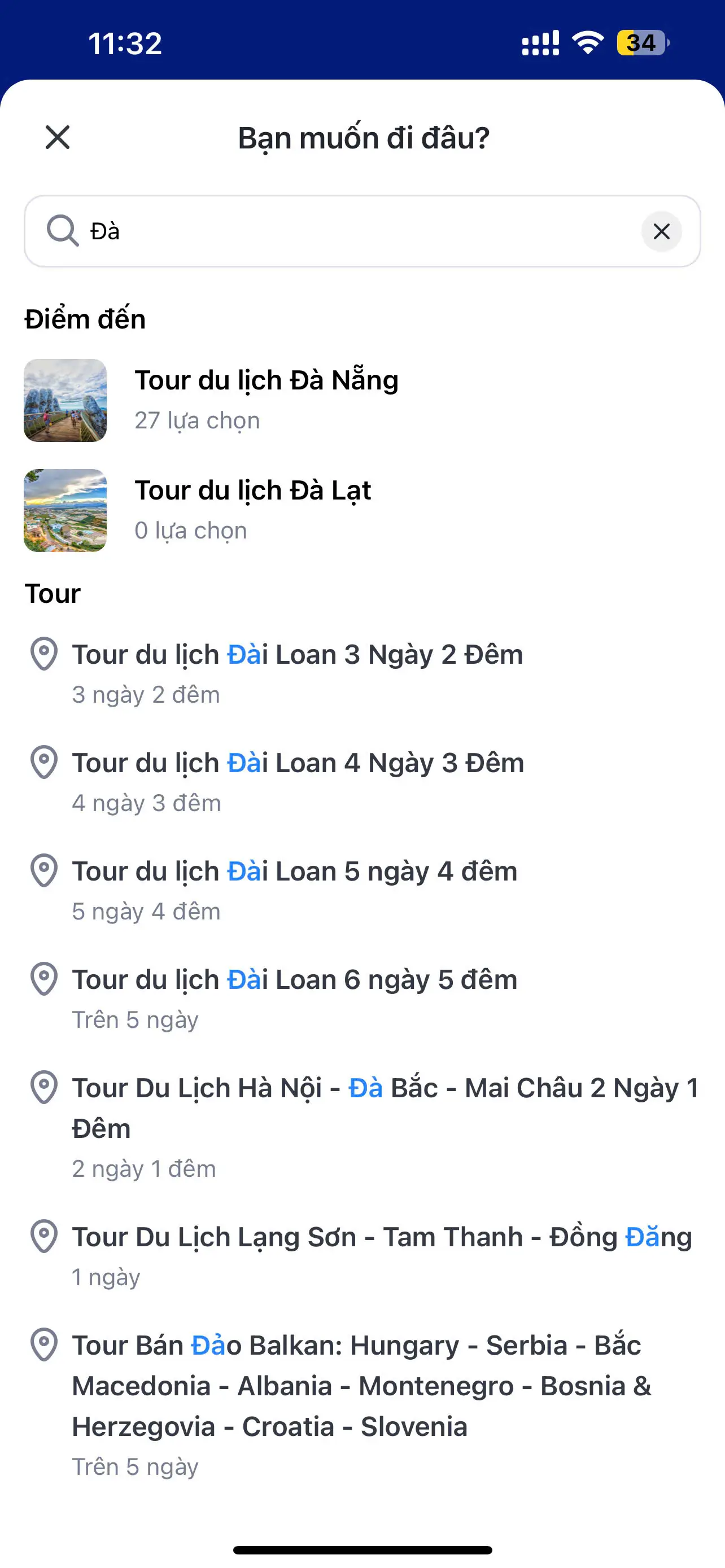Open Tour du lịch Đà Nẵng destination
Image resolution: width=725 pixels, height=1568 pixels.
coord(266,398)
